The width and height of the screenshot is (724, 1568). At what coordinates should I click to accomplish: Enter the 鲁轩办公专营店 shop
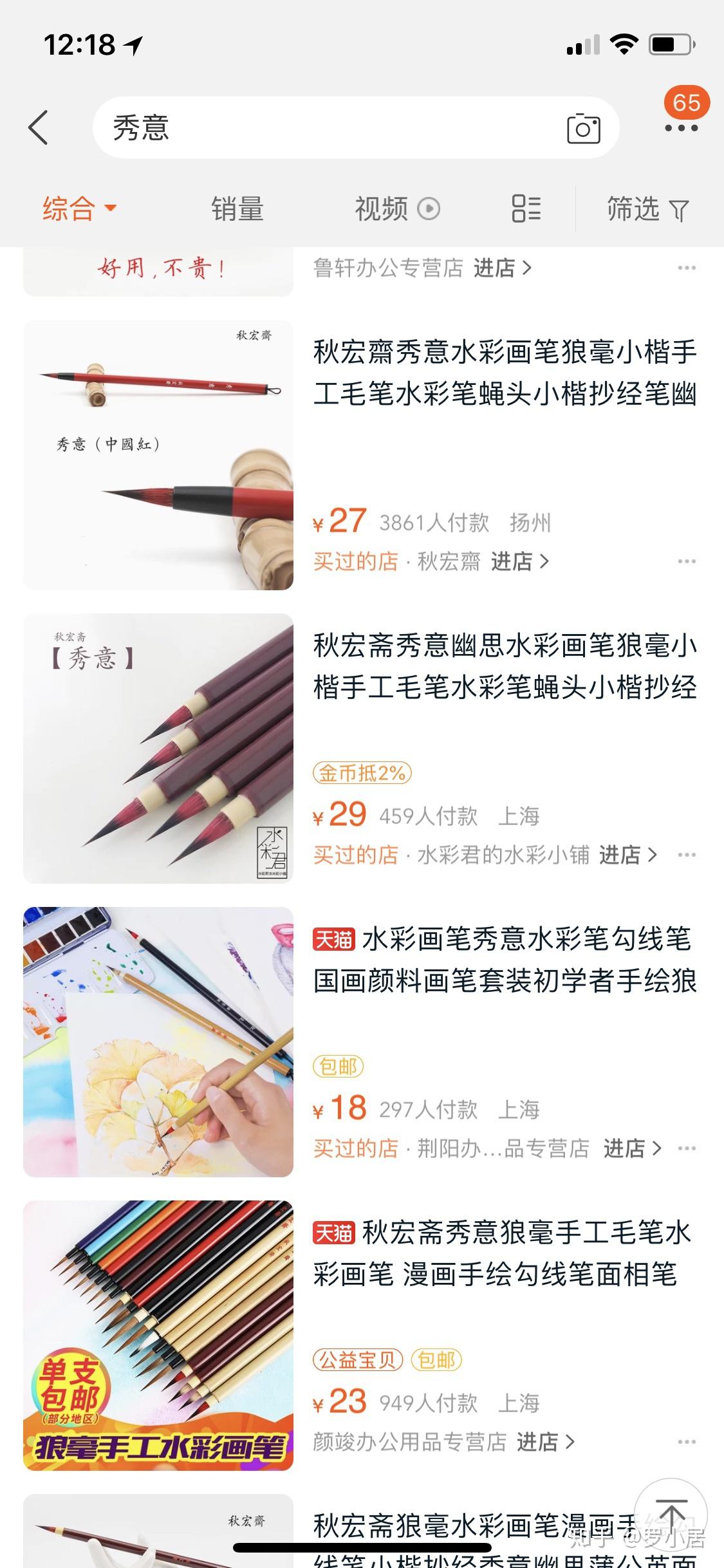click(502, 268)
